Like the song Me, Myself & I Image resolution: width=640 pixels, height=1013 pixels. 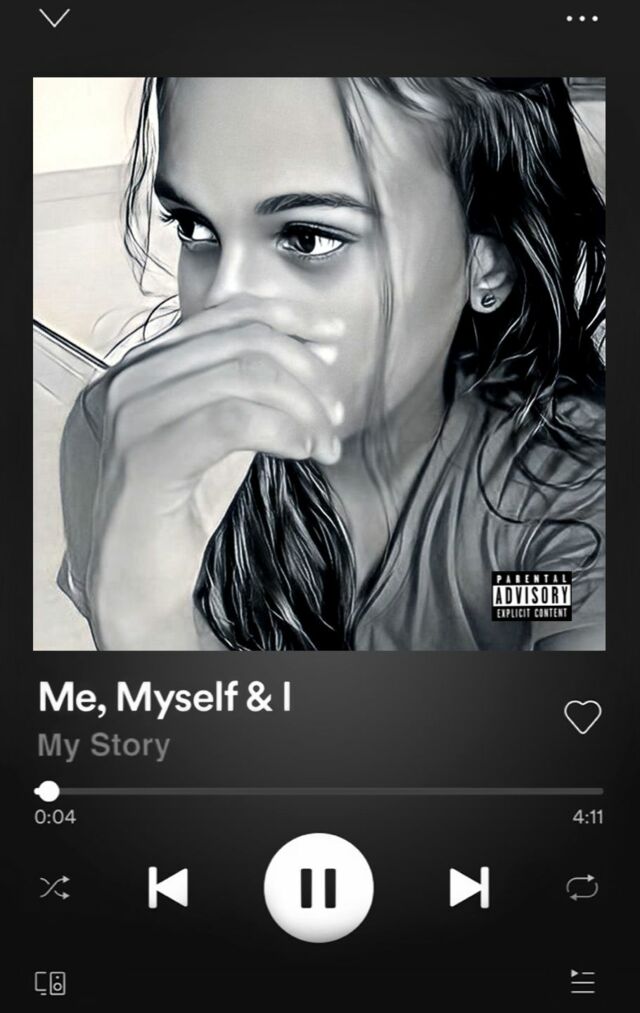(582, 716)
